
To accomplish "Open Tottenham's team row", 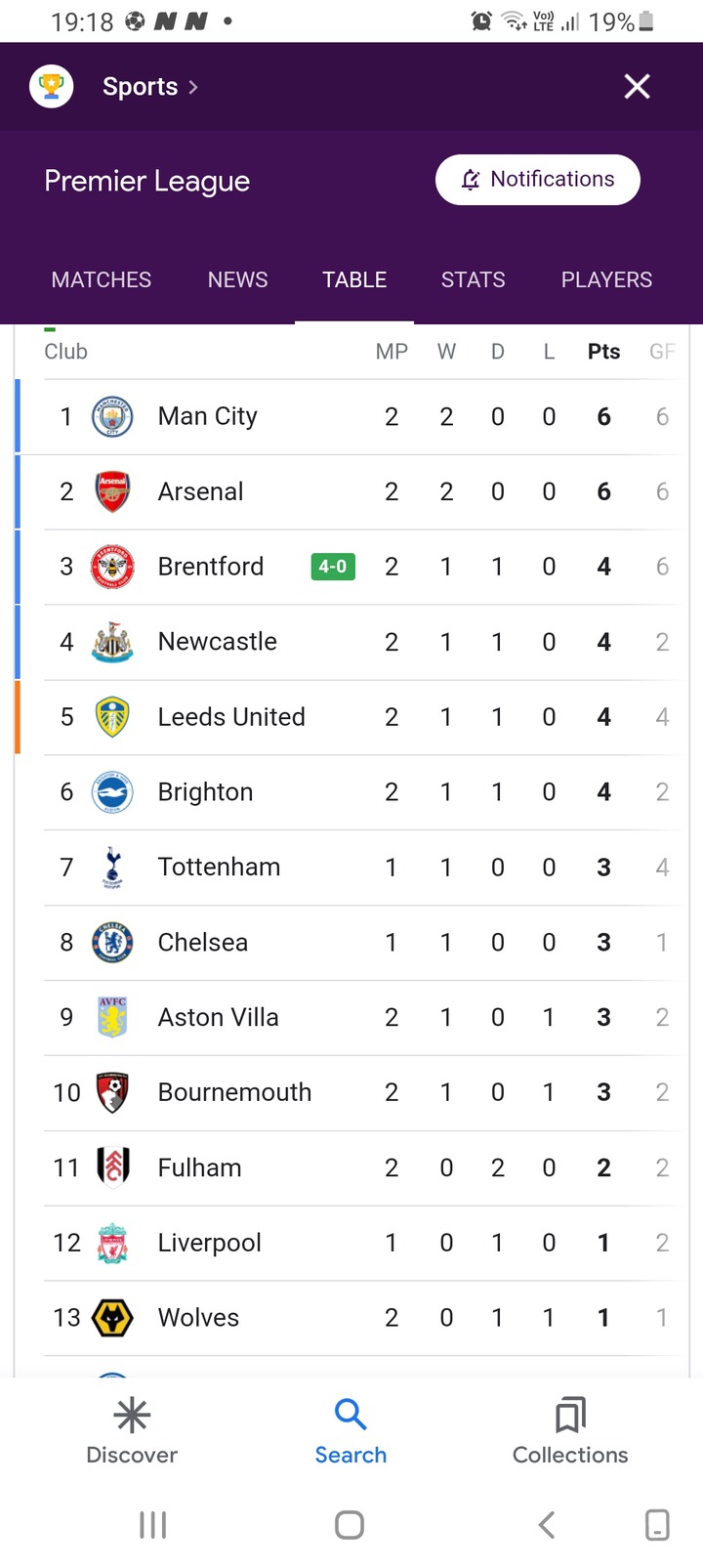I will (x=351, y=869).
